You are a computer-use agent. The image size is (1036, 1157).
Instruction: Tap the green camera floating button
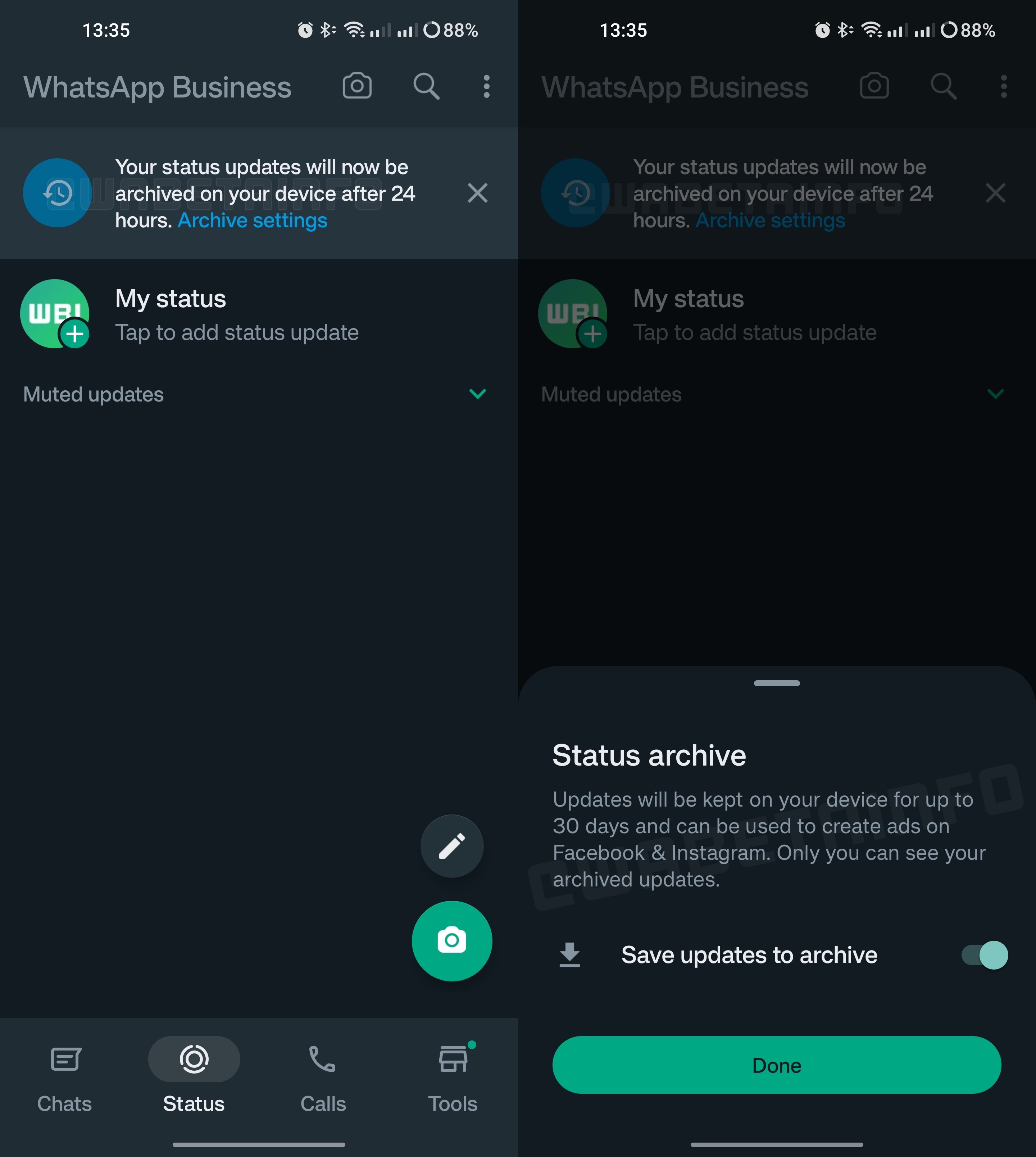[x=451, y=941]
